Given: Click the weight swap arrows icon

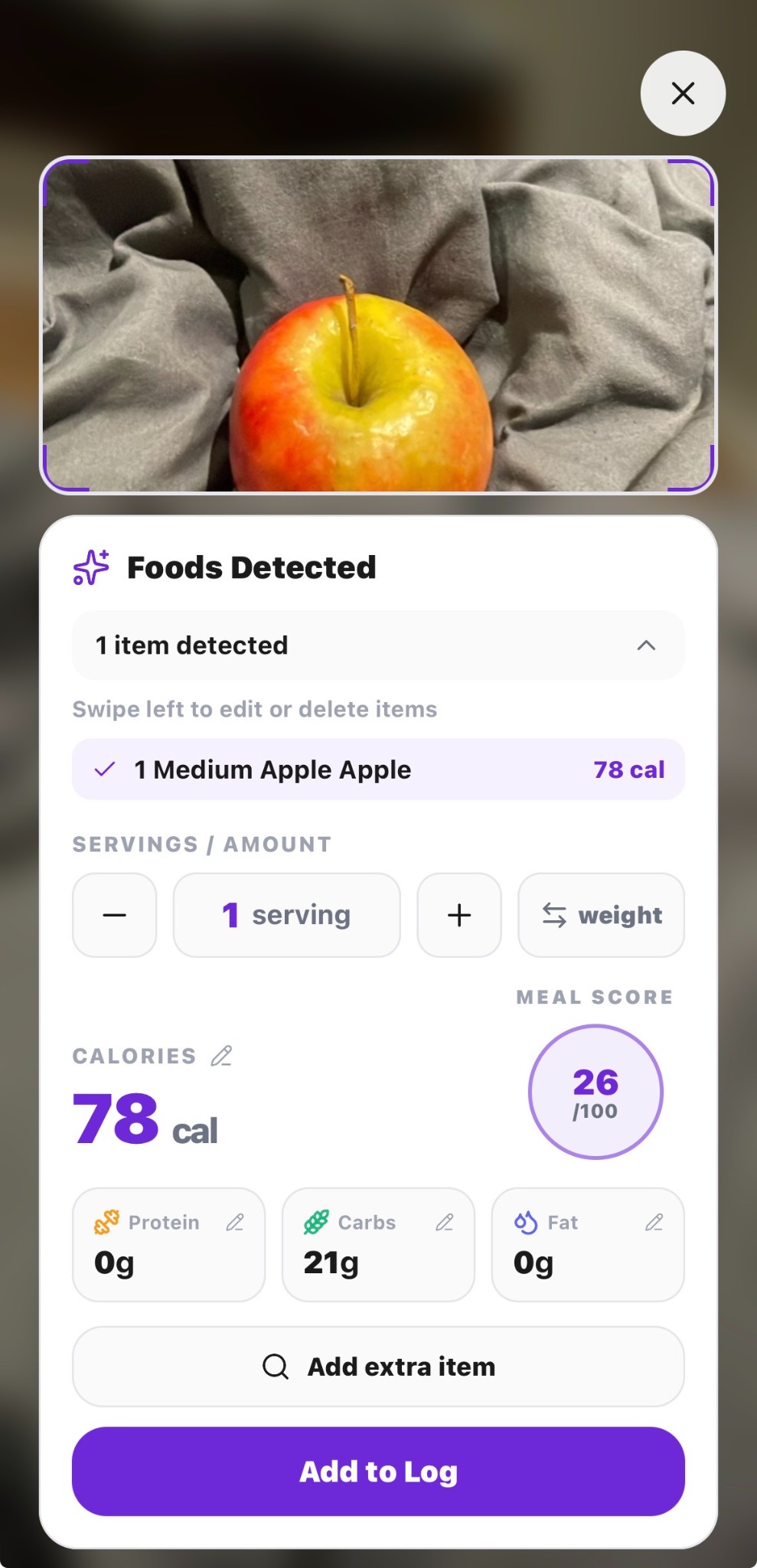Looking at the screenshot, I should pyautogui.click(x=553, y=916).
